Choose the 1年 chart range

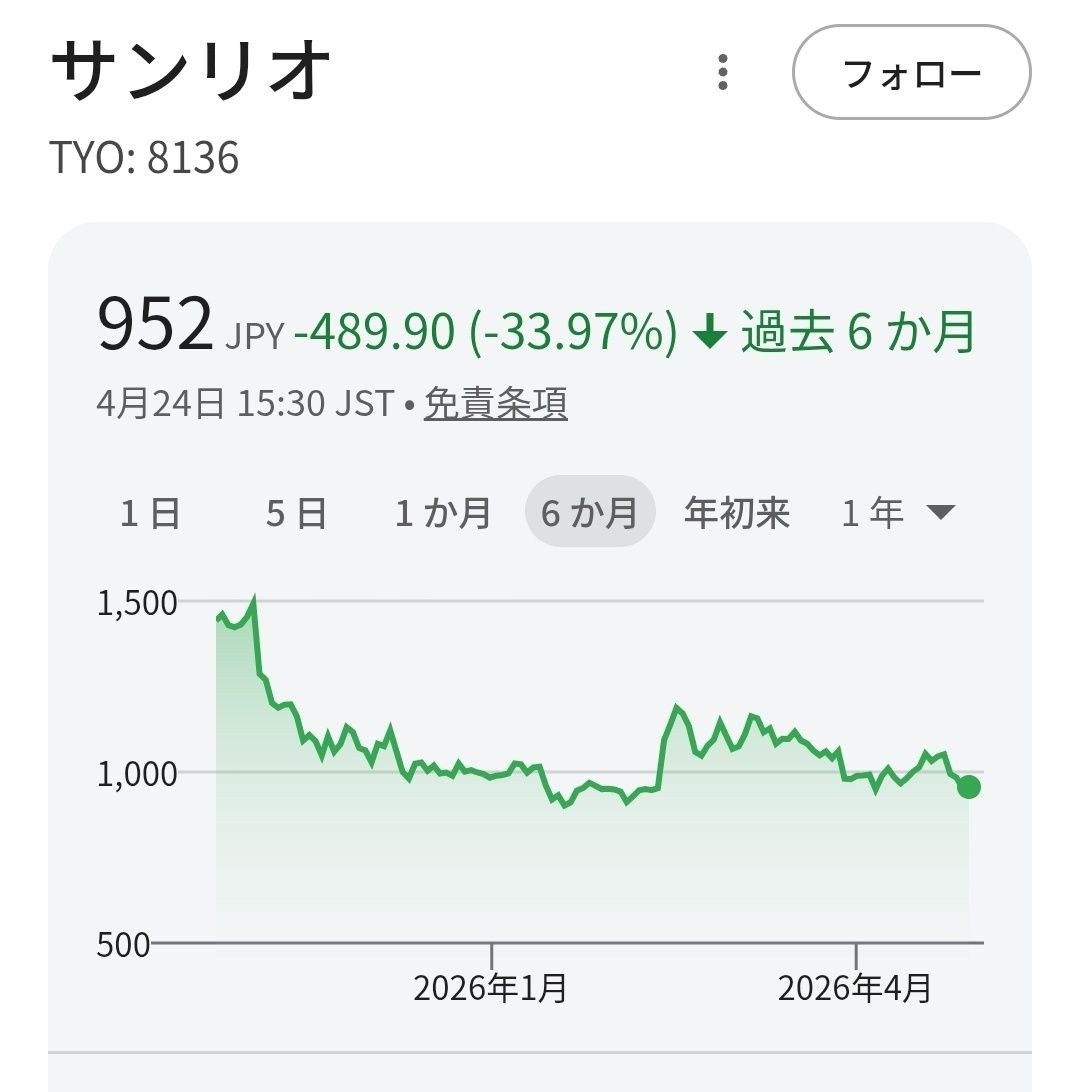[x=872, y=513]
